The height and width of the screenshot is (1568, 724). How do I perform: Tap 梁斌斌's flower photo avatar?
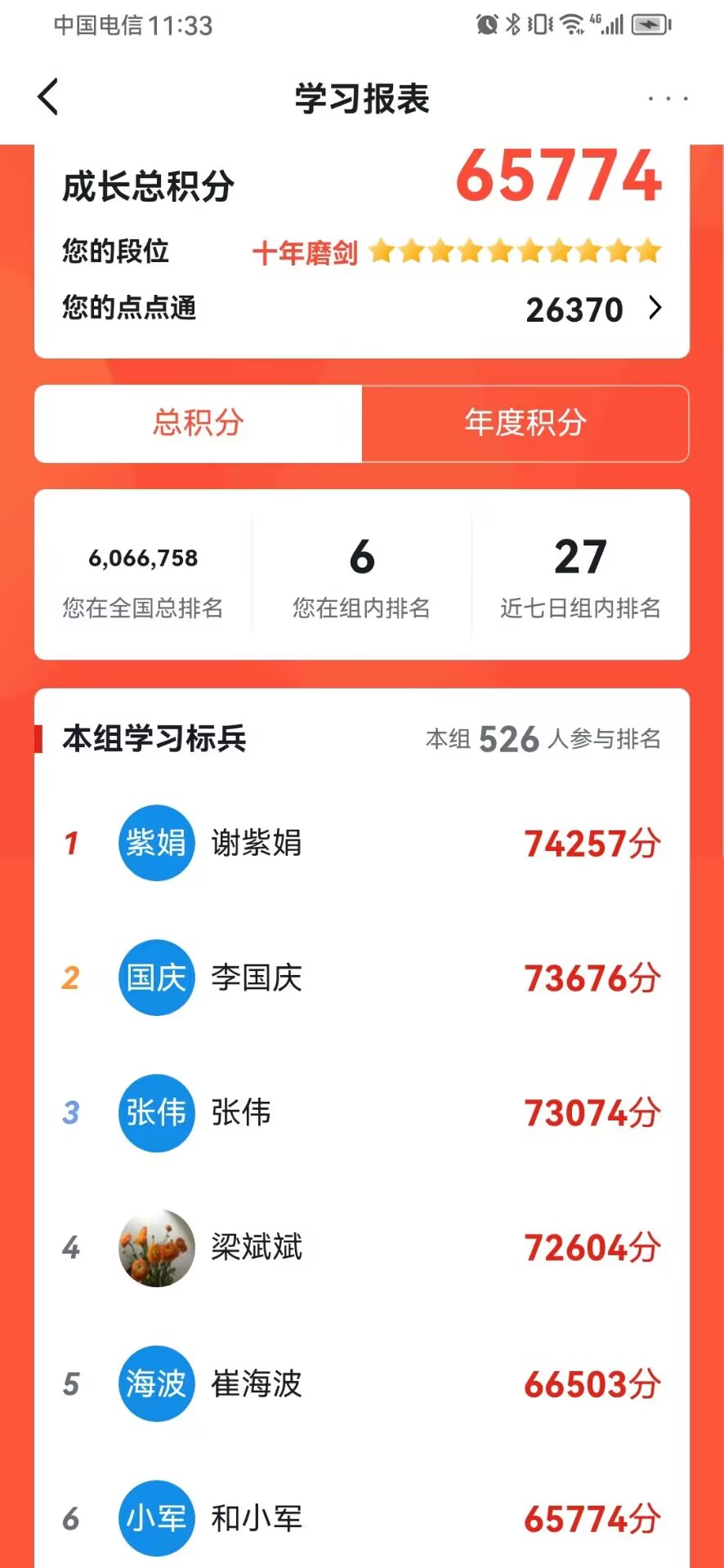pos(156,1247)
